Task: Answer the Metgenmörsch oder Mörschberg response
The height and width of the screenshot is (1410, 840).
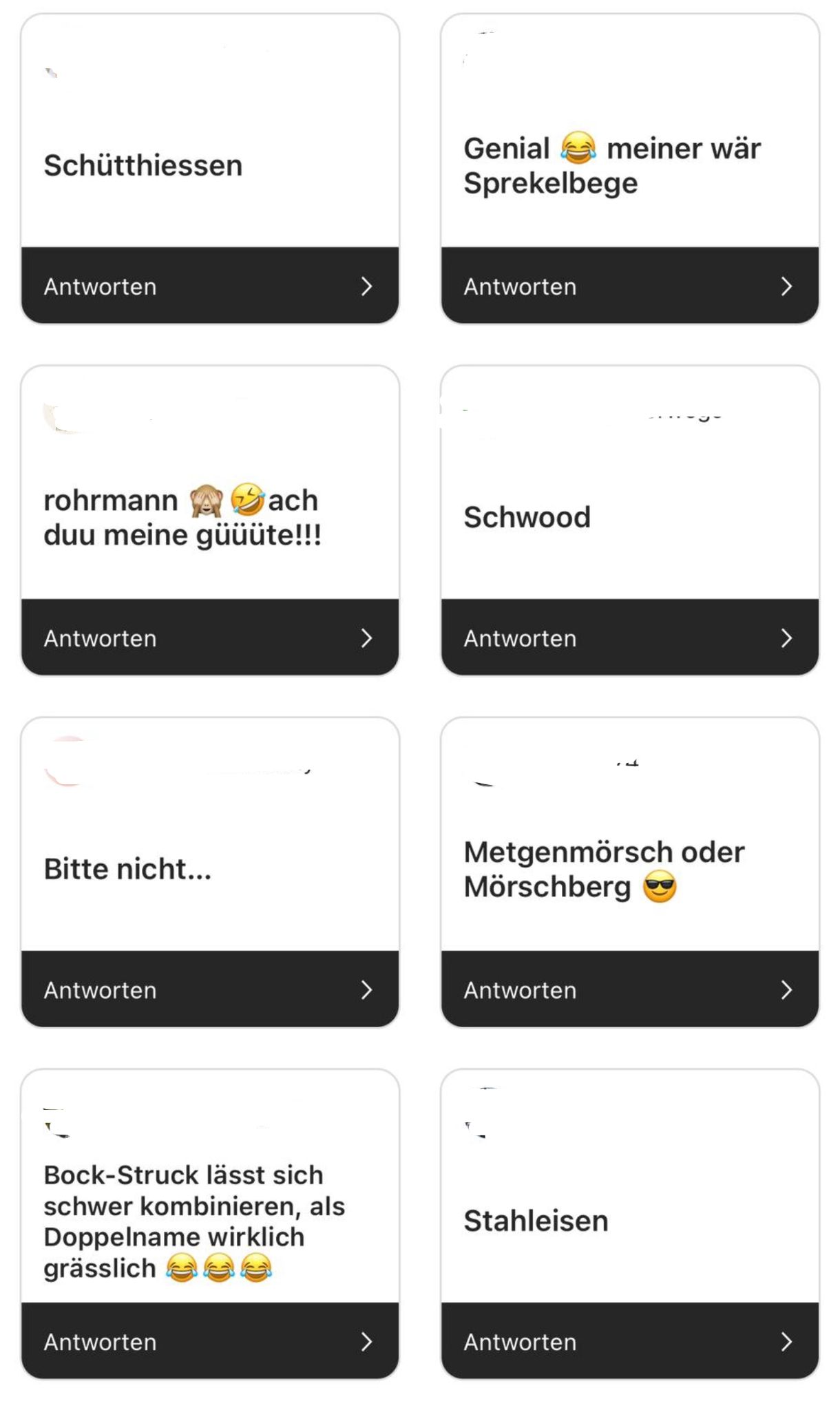Action: pyautogui.click(x=629, y=989)
